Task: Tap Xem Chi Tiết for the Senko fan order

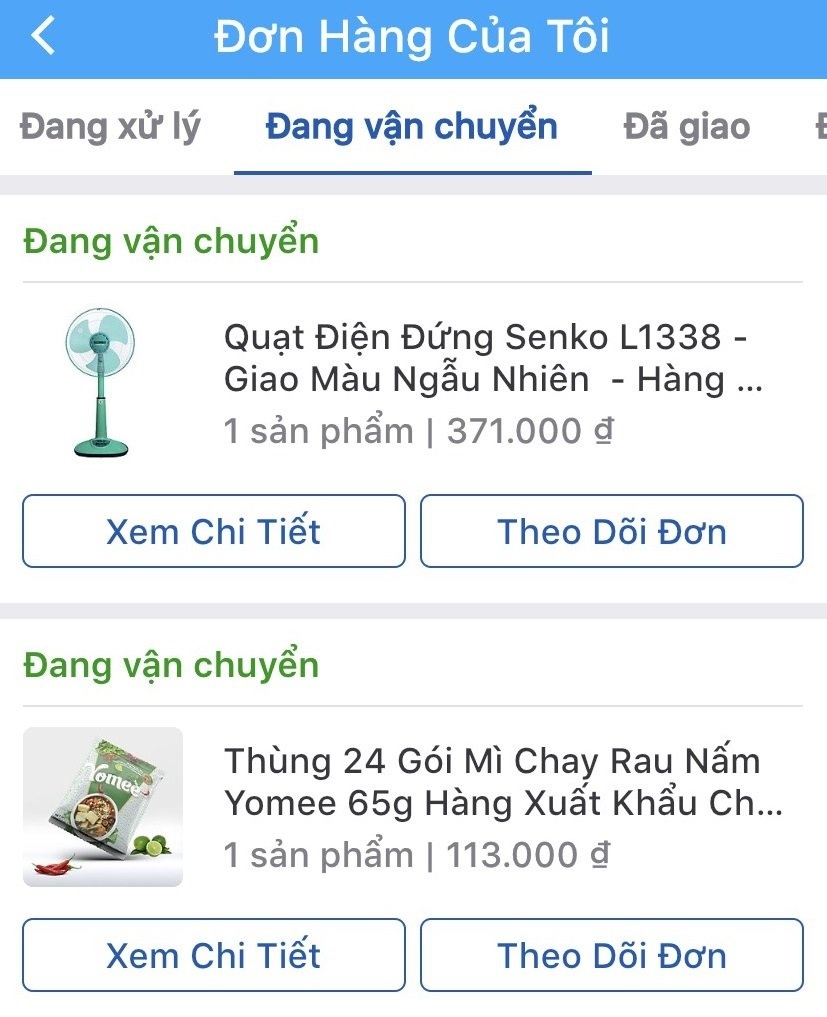Action: [214, 531]
